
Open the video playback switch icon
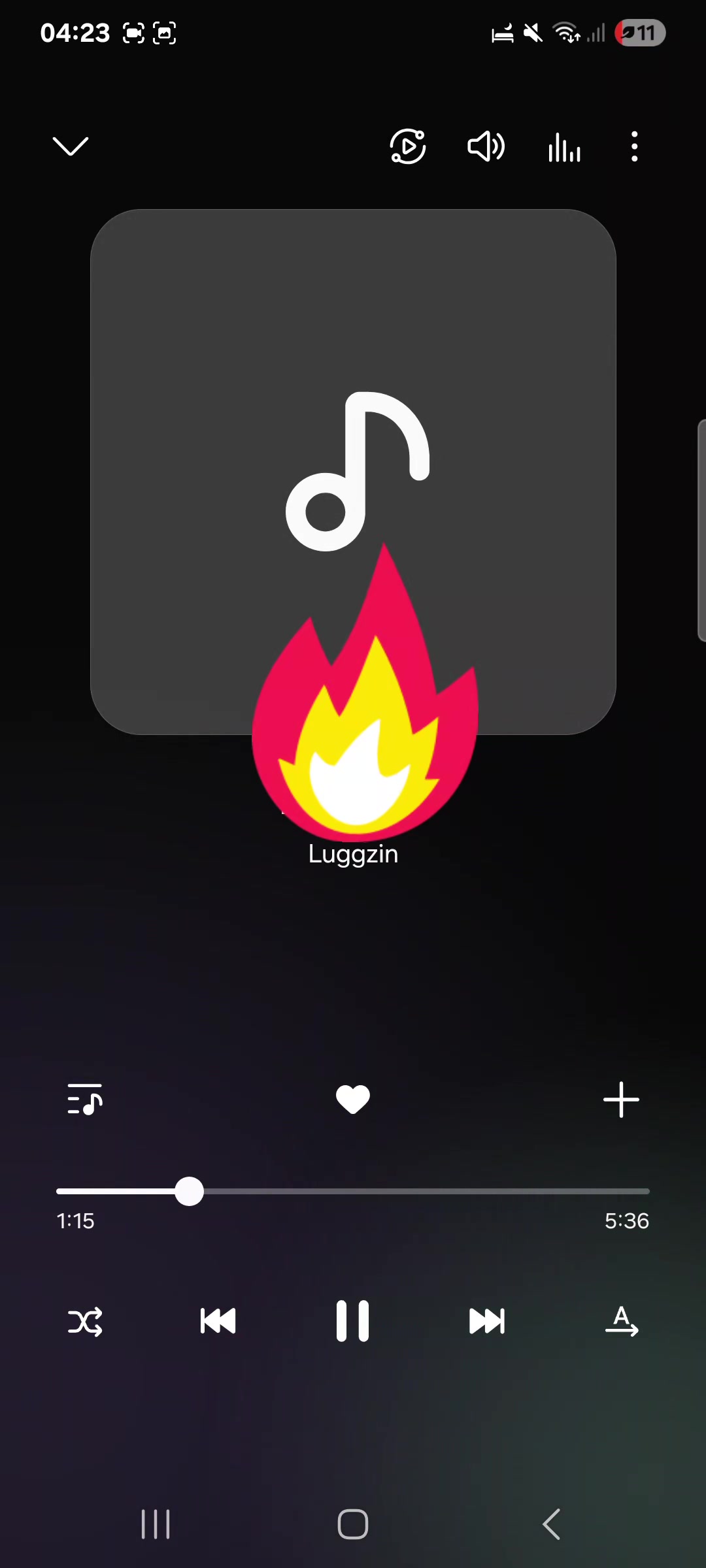click(x=408, y=146)
